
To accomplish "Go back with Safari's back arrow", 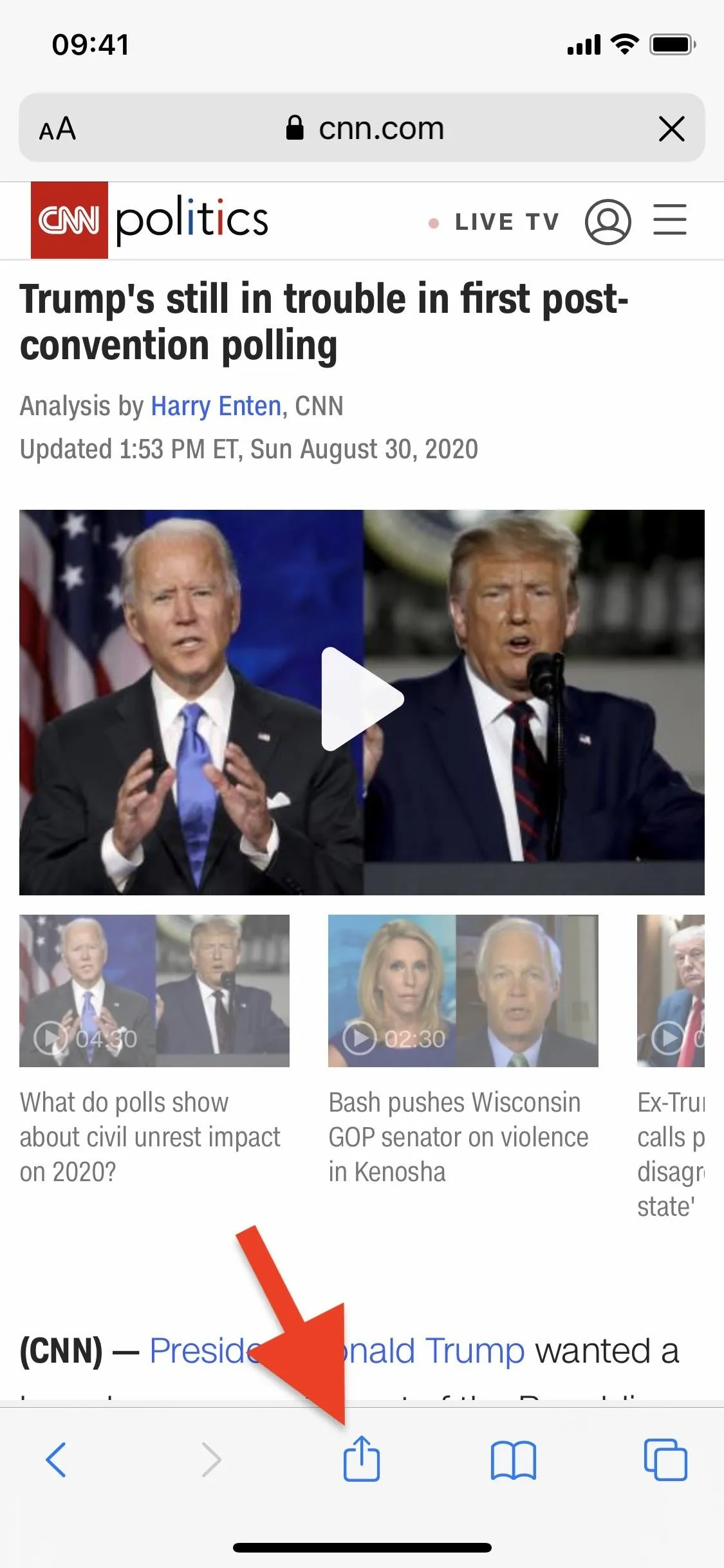I will pos(56,1460).
